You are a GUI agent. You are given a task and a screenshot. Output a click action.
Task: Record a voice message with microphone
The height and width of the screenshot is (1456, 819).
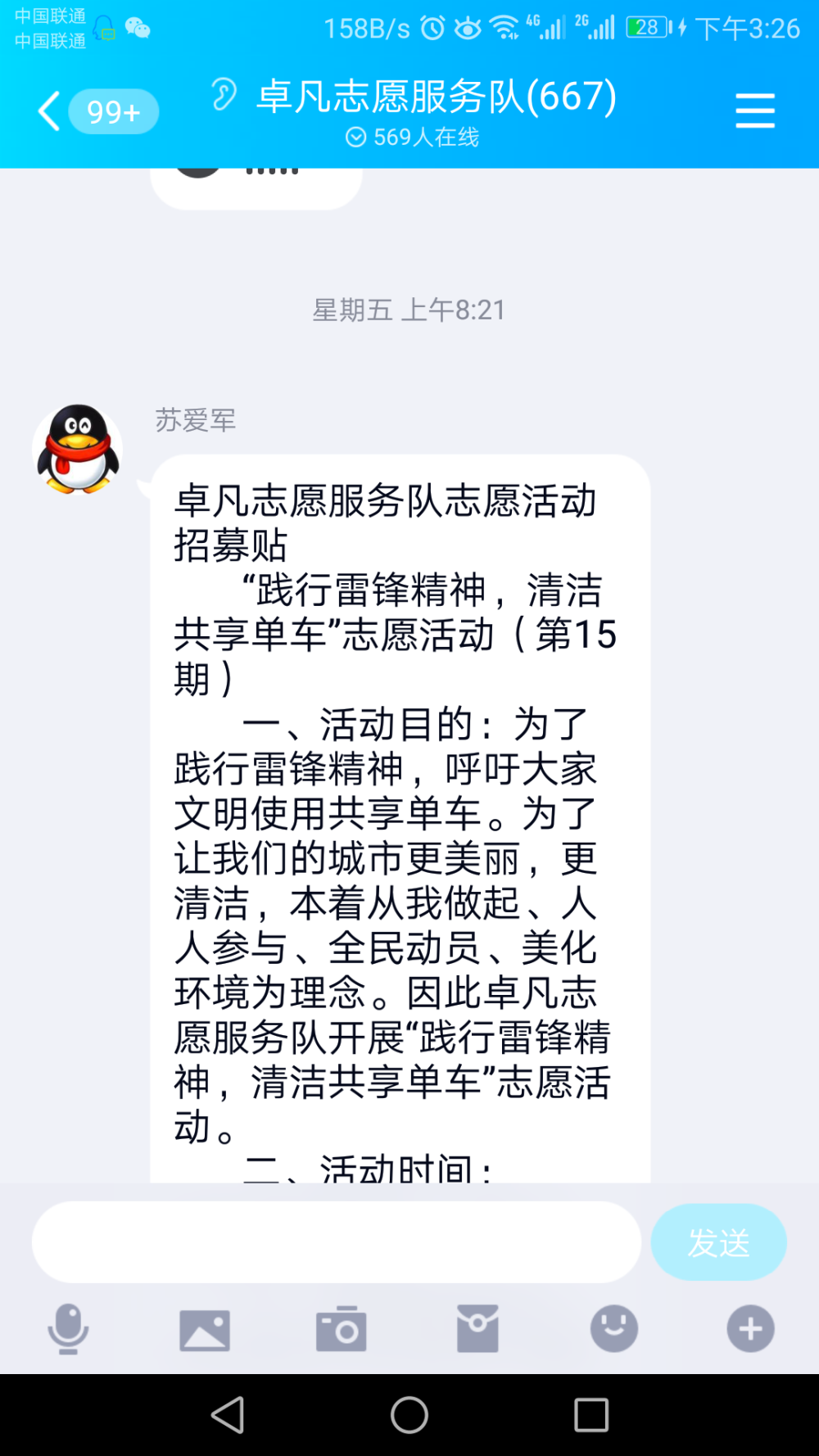pyautogui.click(x=68, y=1328)
